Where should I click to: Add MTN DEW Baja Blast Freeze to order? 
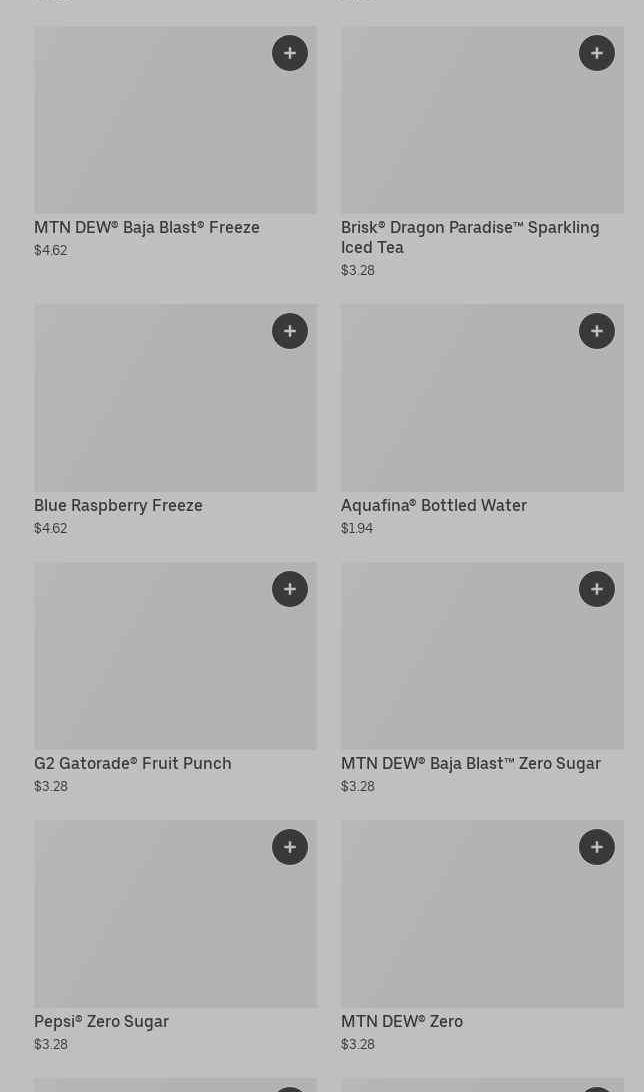click(x=290, y=53)
